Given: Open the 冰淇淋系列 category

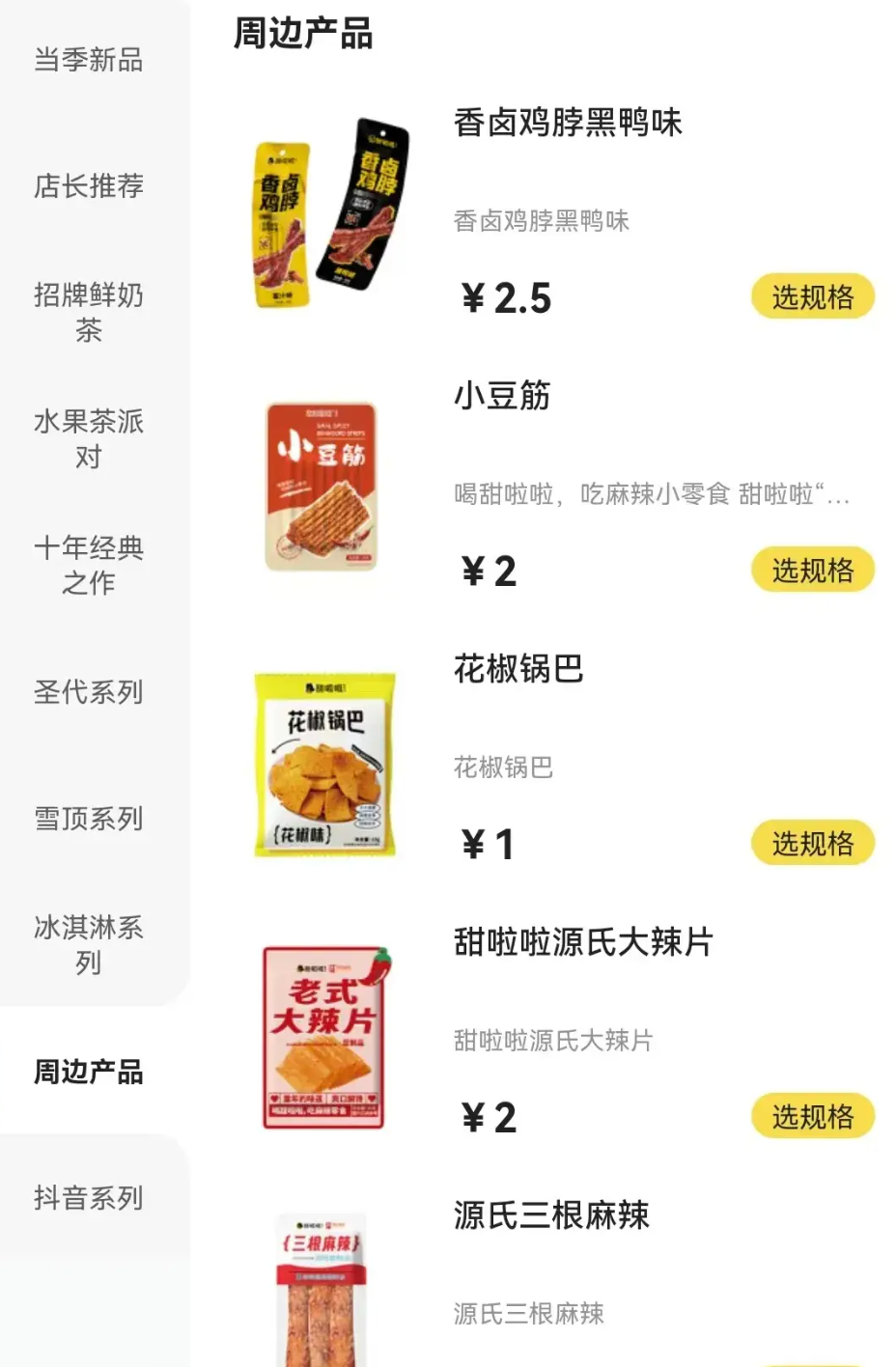Looking at the screenshot, I should point(89,944).
